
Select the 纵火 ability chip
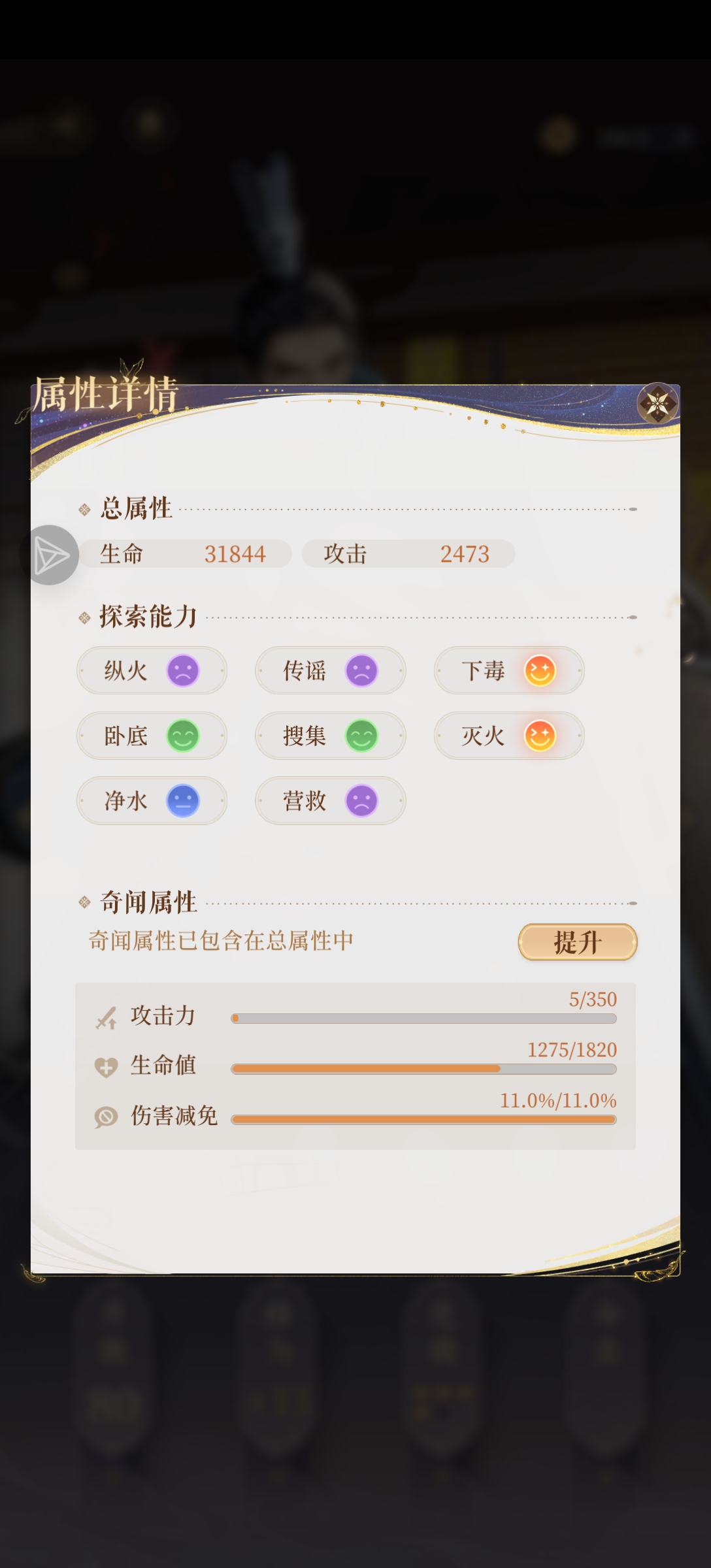[x=152, y=670]
